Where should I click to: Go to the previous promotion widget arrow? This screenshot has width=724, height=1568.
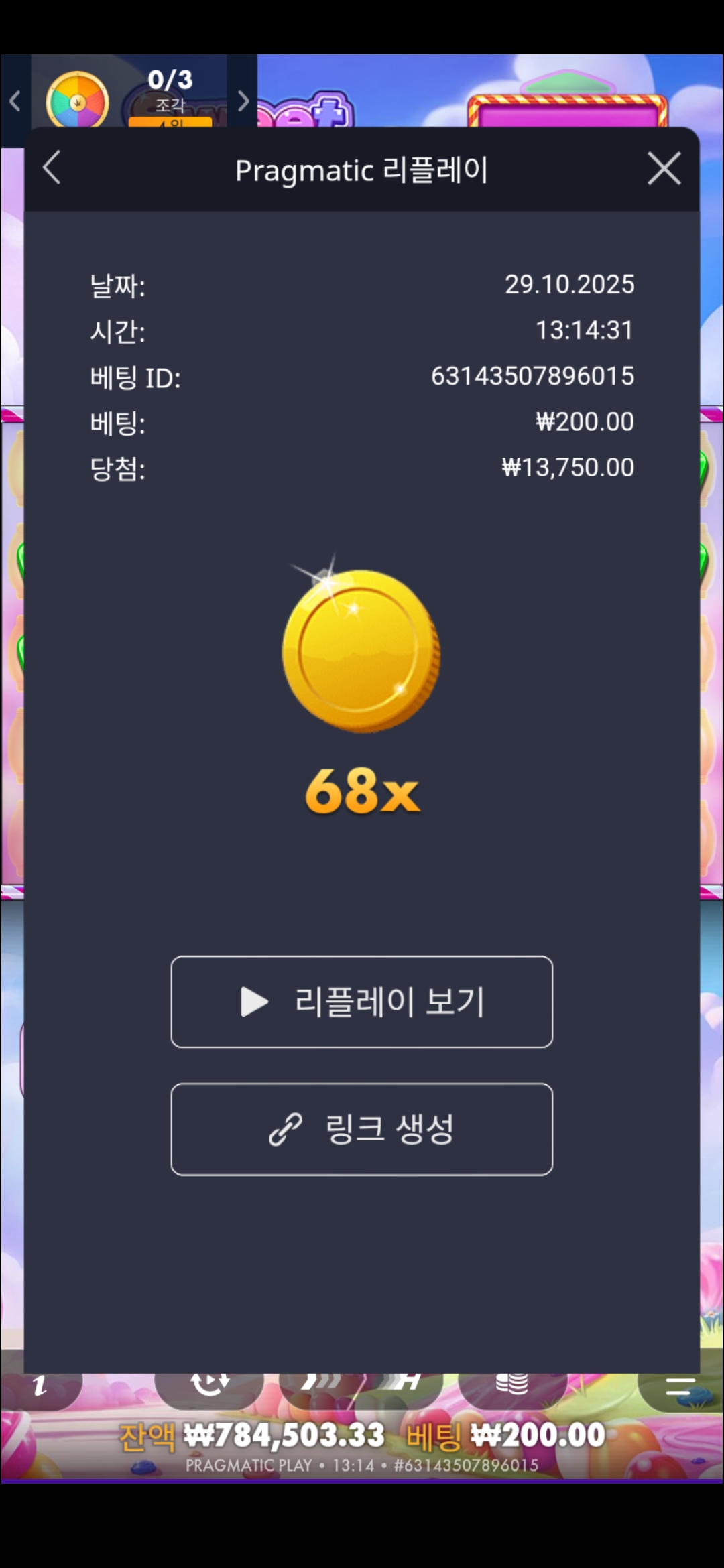click(x=15, y=101)
